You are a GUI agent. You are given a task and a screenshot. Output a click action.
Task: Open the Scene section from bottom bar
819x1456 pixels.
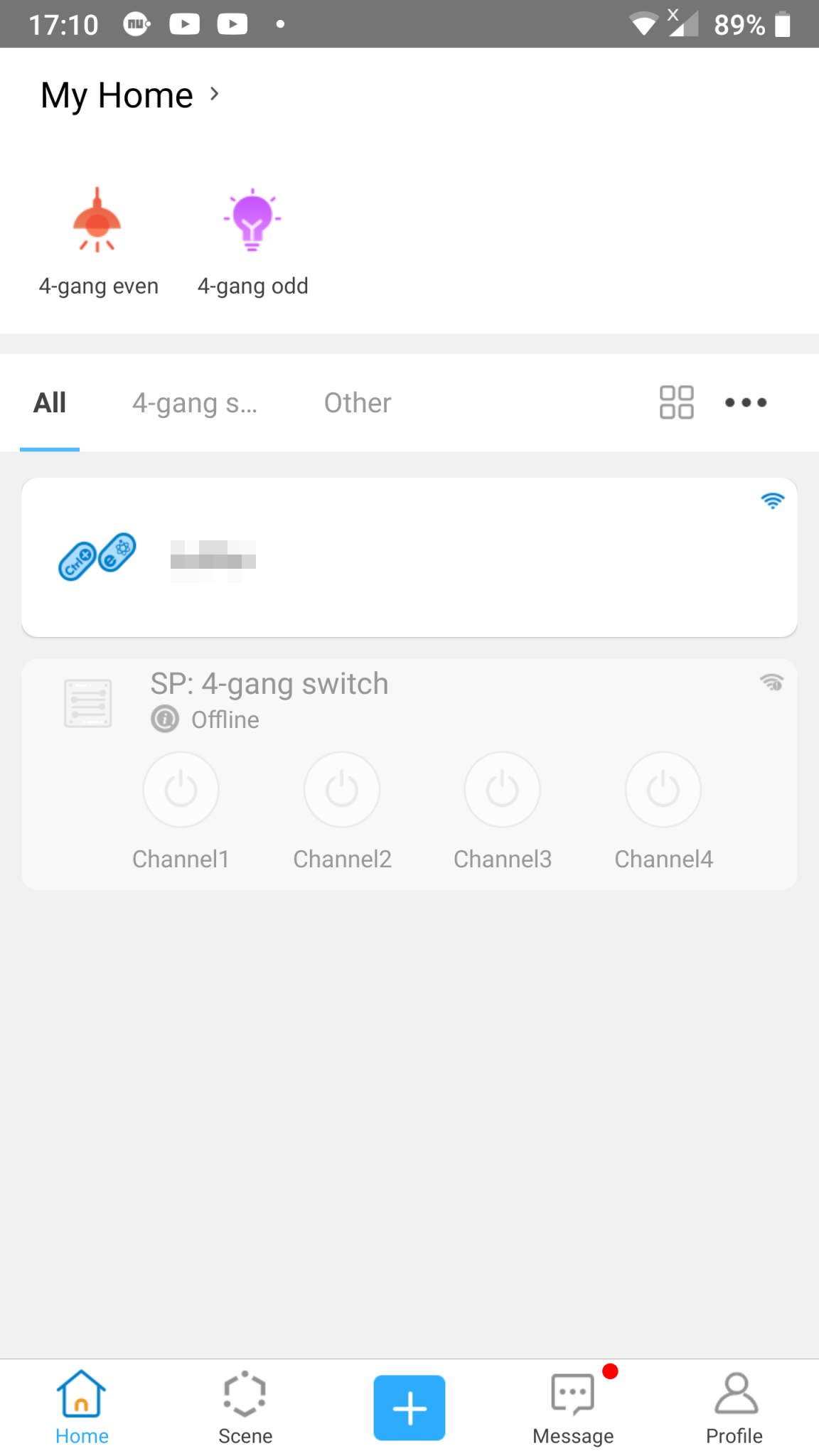(245, 1408)
